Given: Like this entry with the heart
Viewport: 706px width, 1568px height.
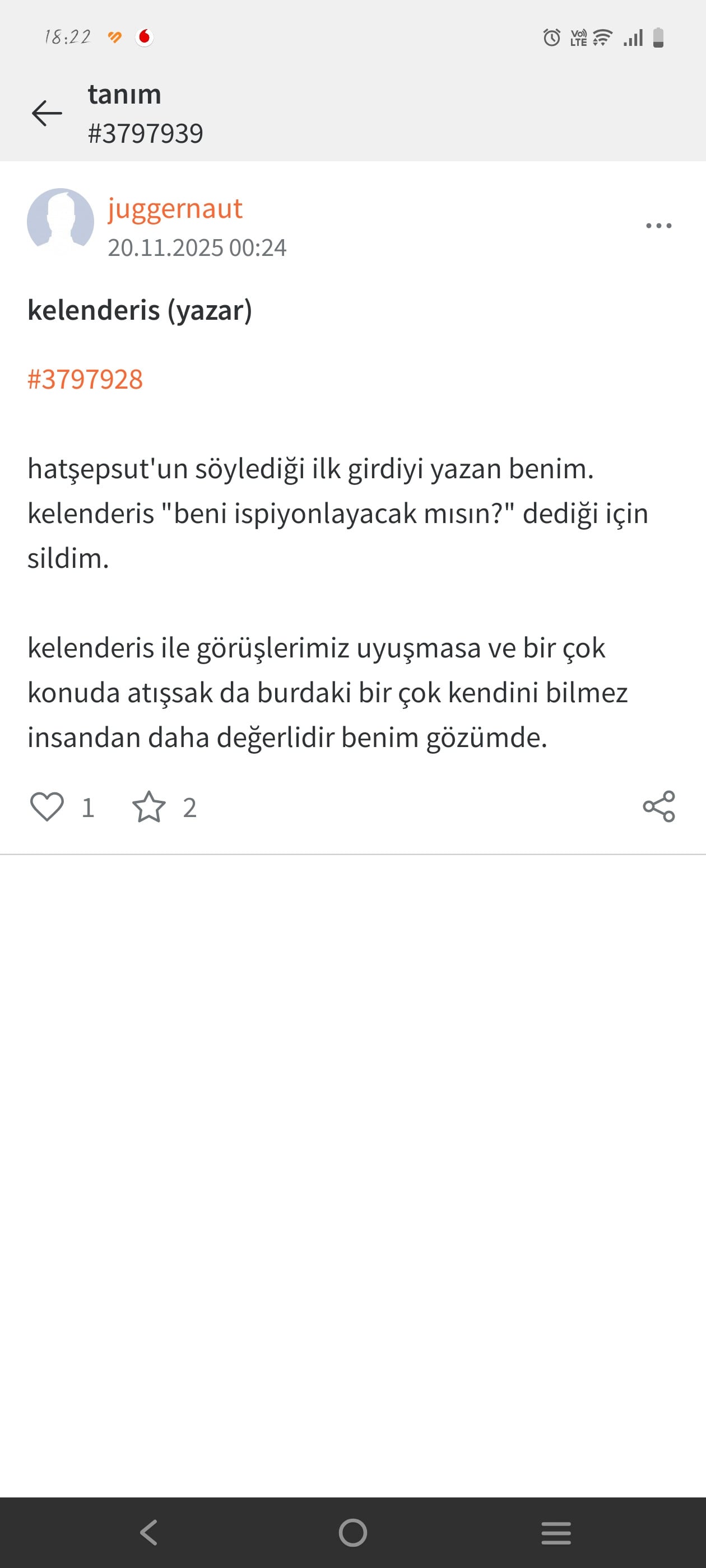Looking at the screenshot, I should [x=47, y=807].
